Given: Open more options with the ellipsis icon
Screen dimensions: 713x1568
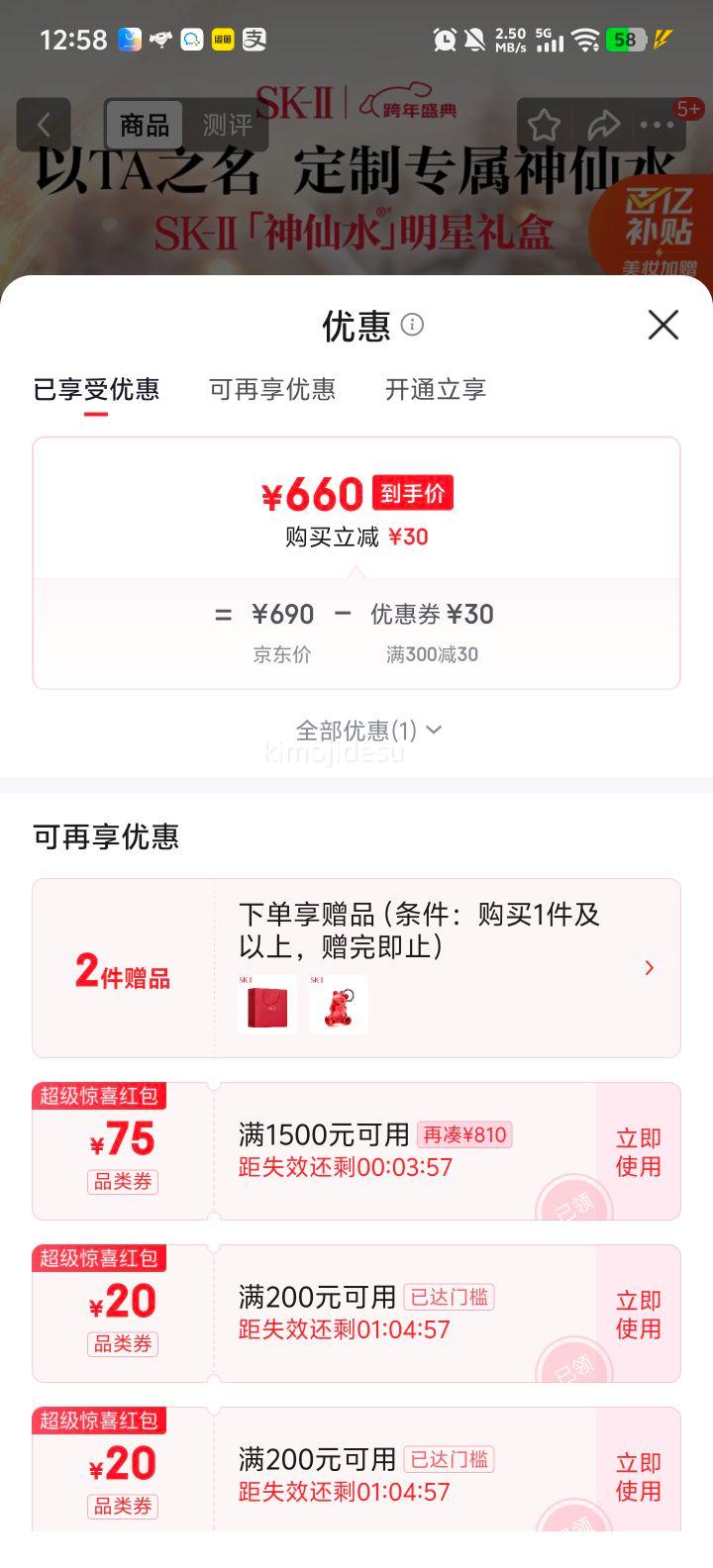Looking at the screenshot, I should point(658,125).
